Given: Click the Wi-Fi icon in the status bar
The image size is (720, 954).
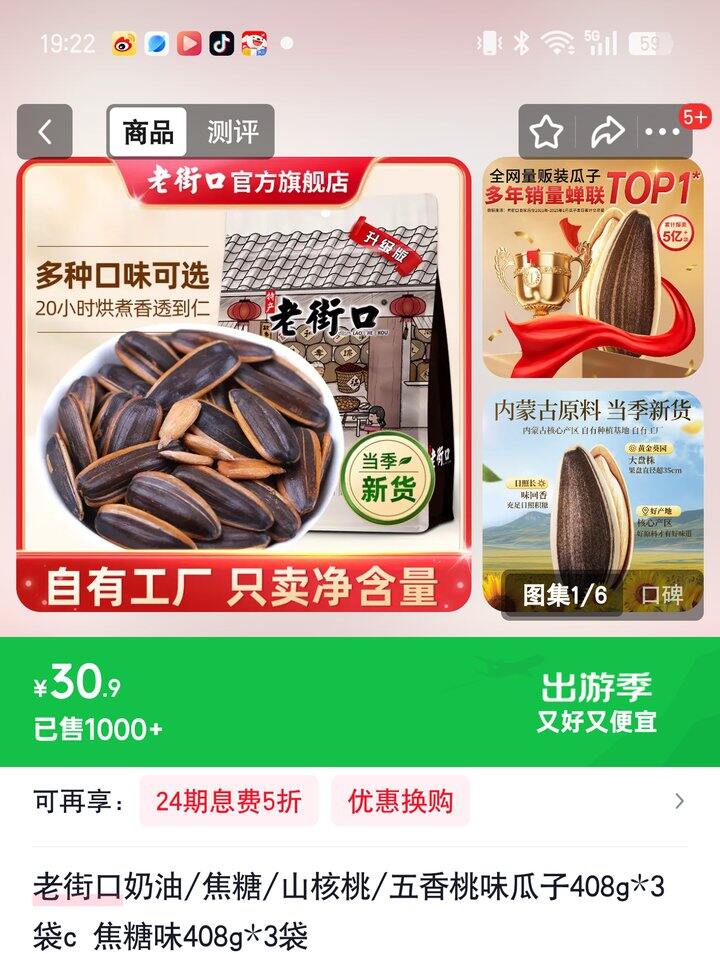Looking at the screenshot, I should (x=556, y=40).
